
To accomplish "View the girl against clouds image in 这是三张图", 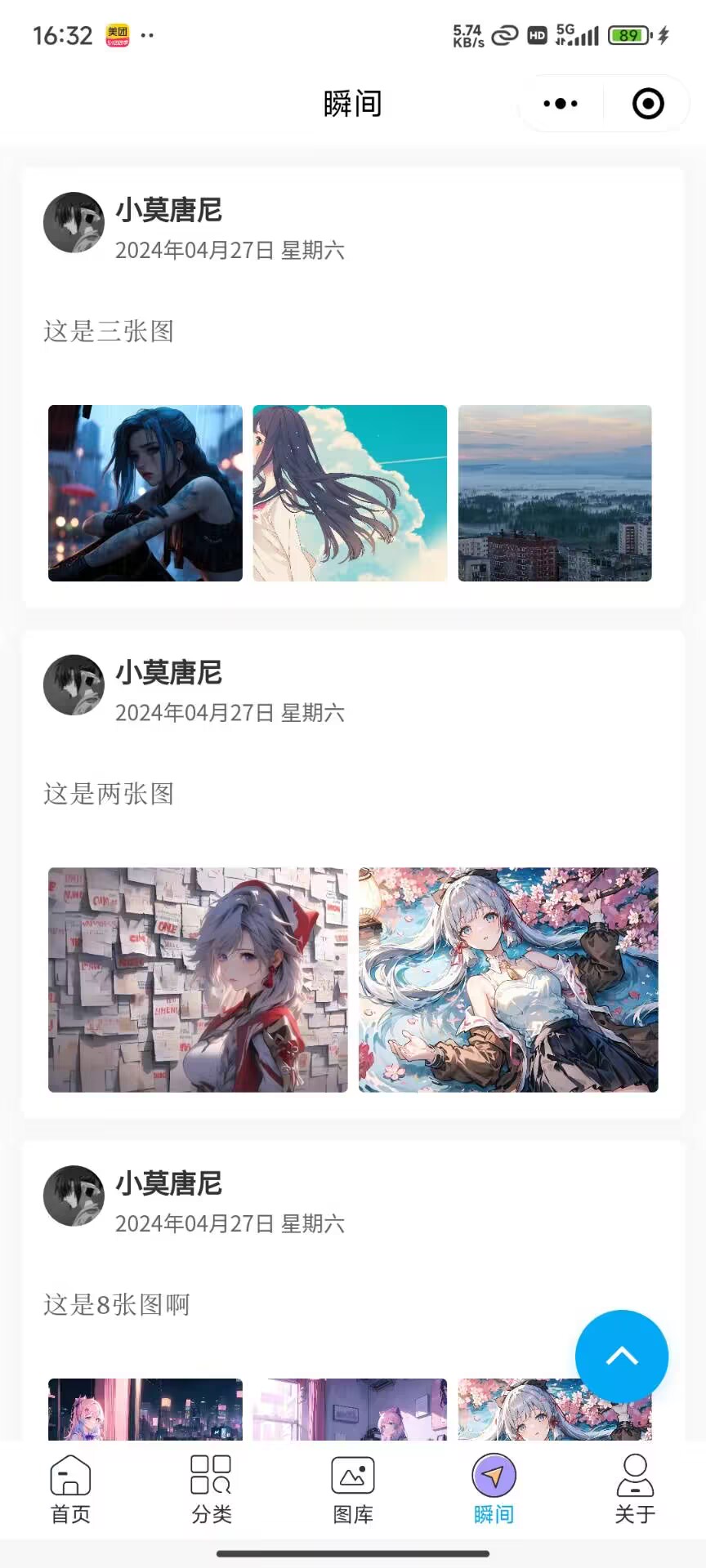I will pos(350,493).
